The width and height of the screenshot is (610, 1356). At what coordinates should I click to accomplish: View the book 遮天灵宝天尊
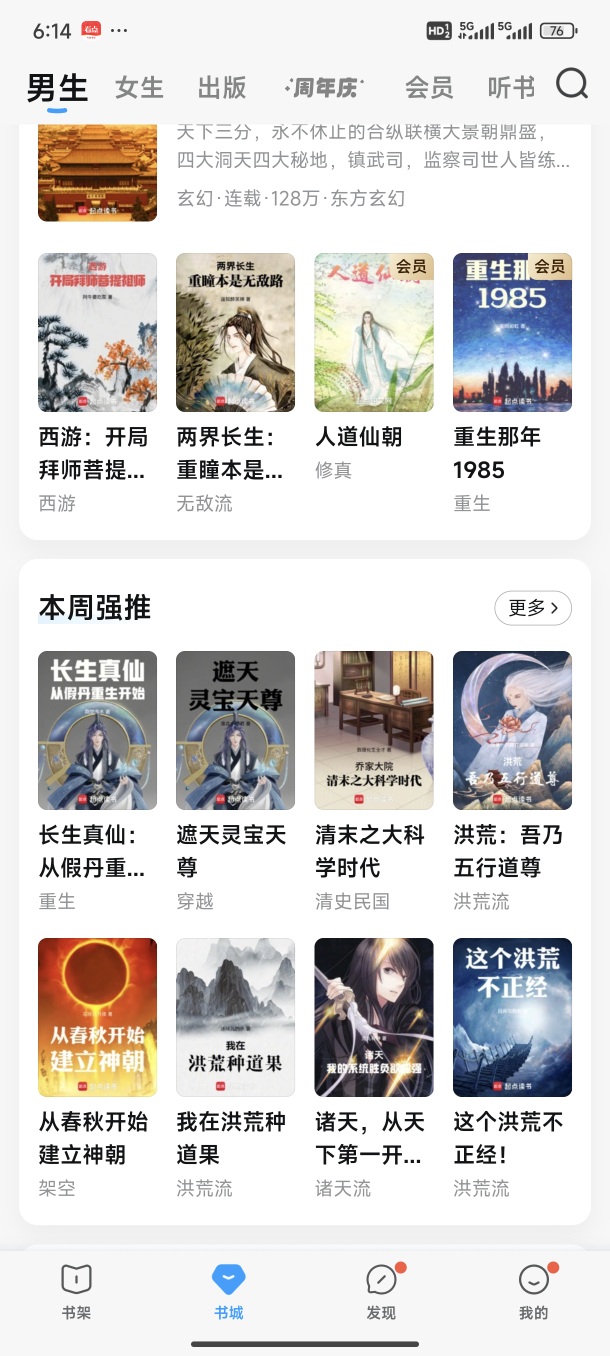[235, 730]
